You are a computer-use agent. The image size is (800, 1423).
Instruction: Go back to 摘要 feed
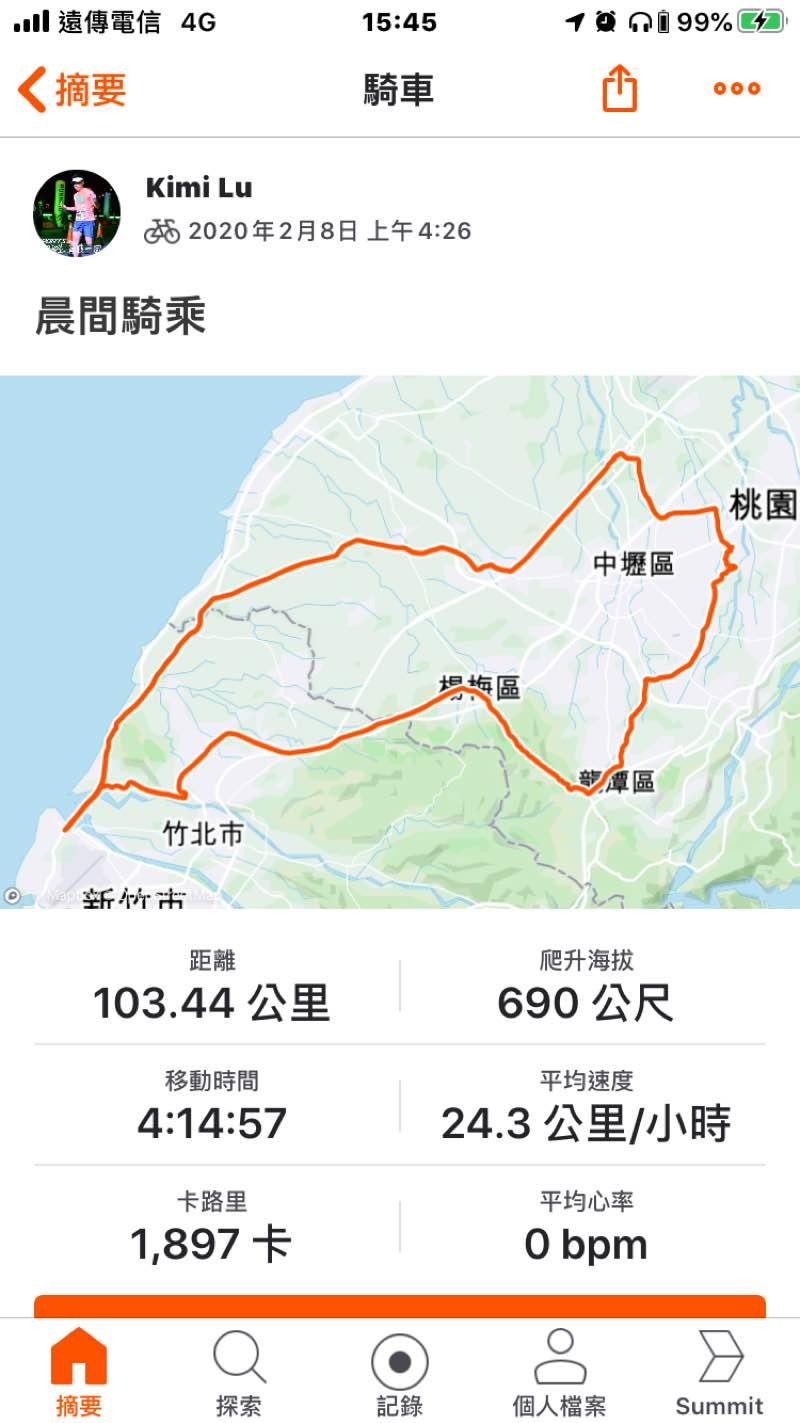point(72,90)
